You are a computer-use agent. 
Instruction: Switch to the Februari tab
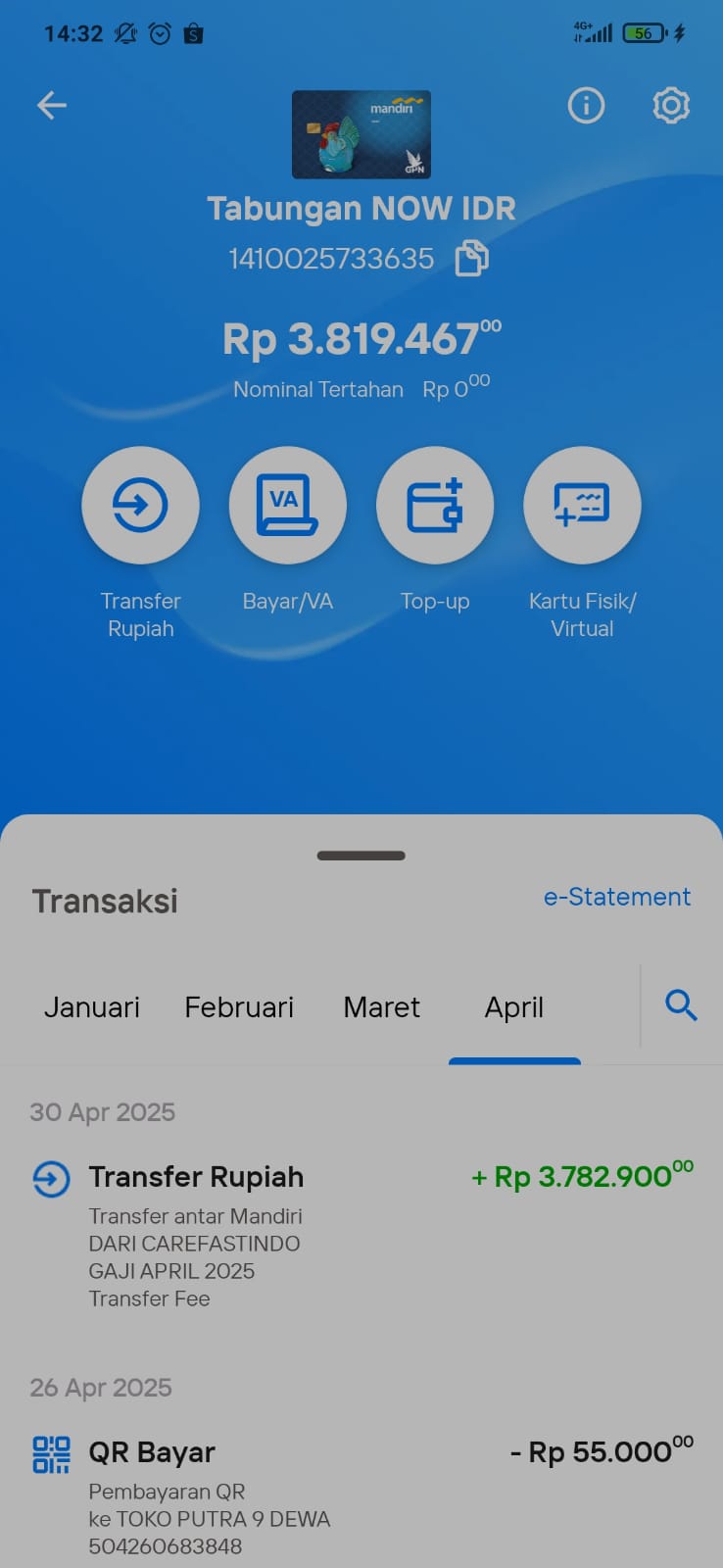pyautogui.click(x=239, y=1007)
